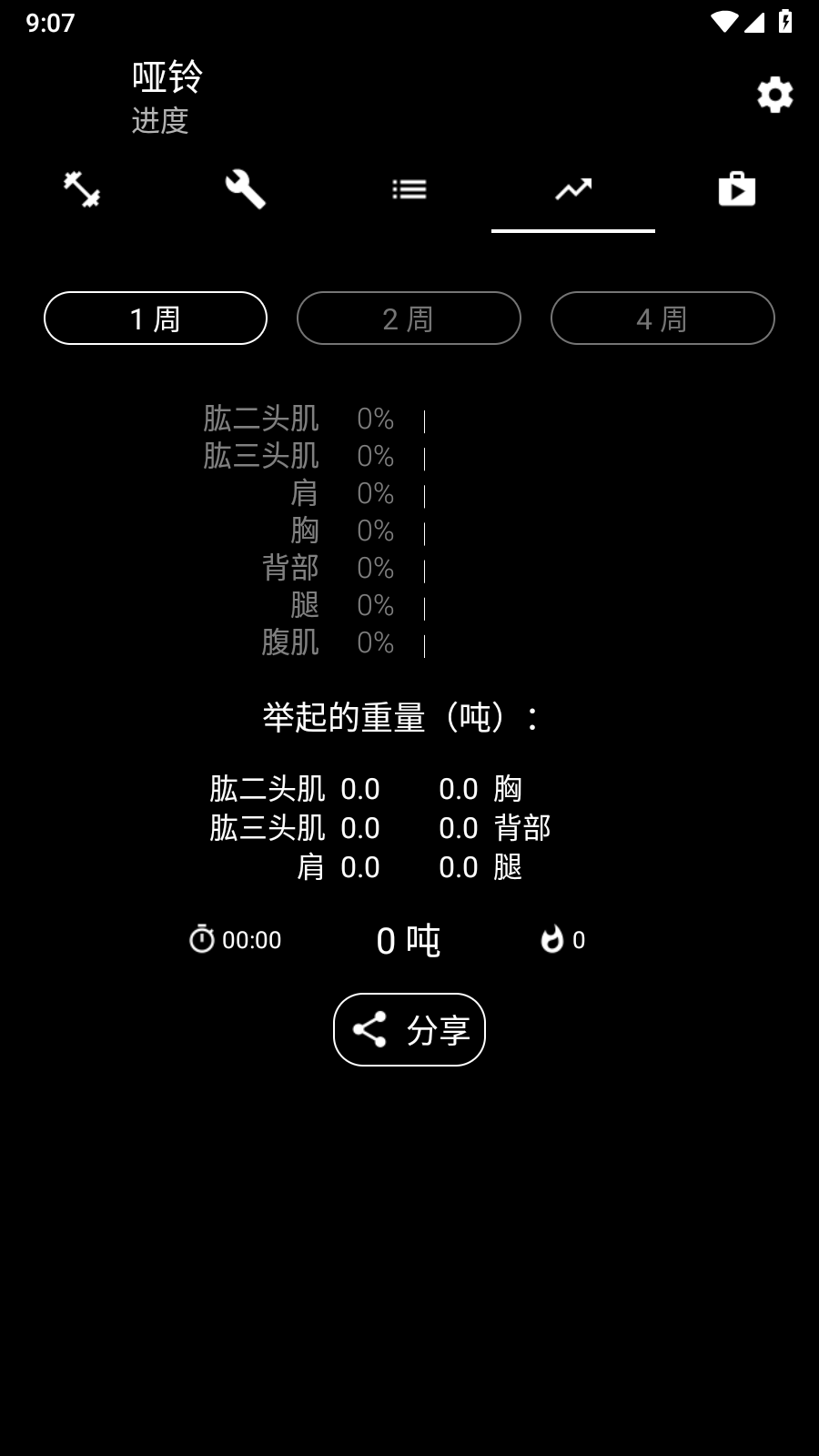Choose the 2 周 period

(409, 318)
